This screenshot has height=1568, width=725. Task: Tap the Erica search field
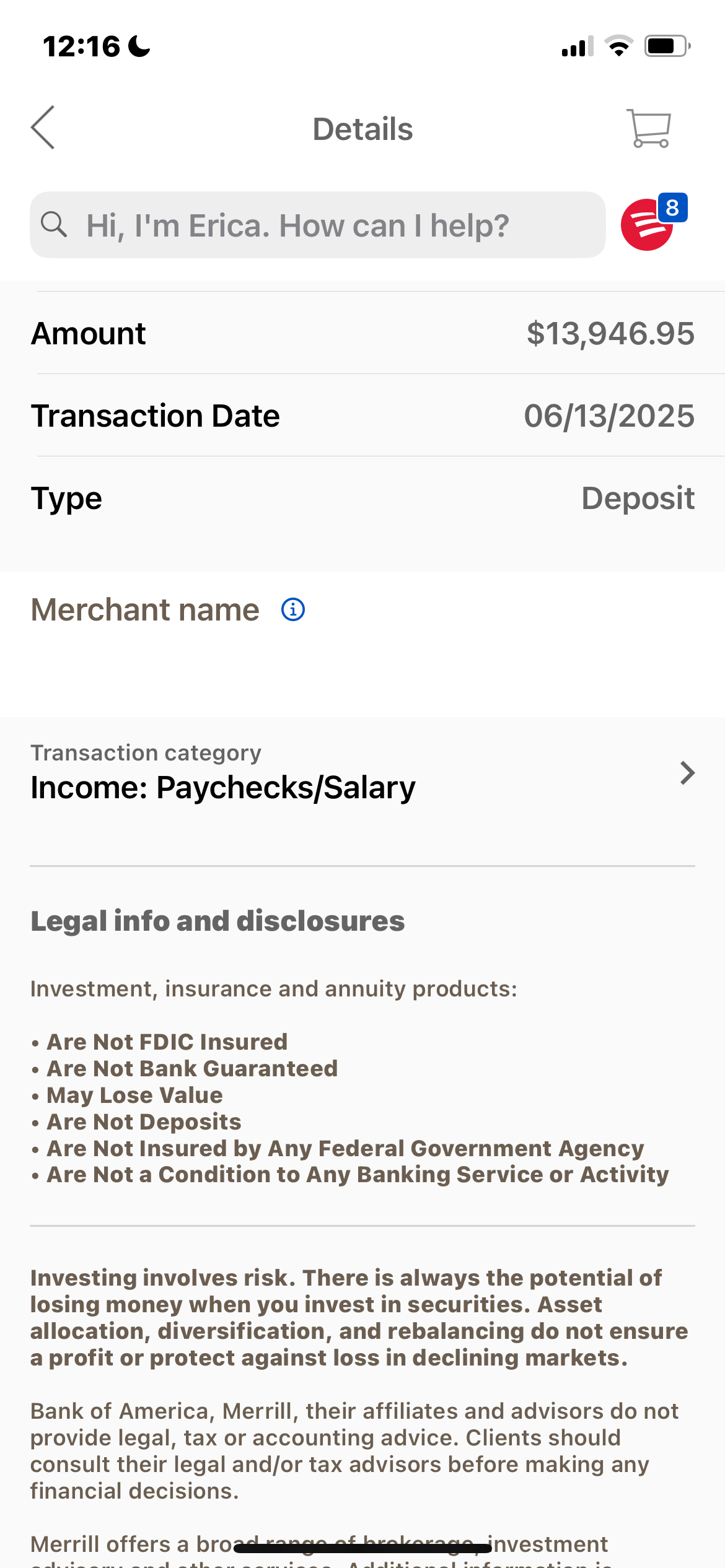[318, 225]
